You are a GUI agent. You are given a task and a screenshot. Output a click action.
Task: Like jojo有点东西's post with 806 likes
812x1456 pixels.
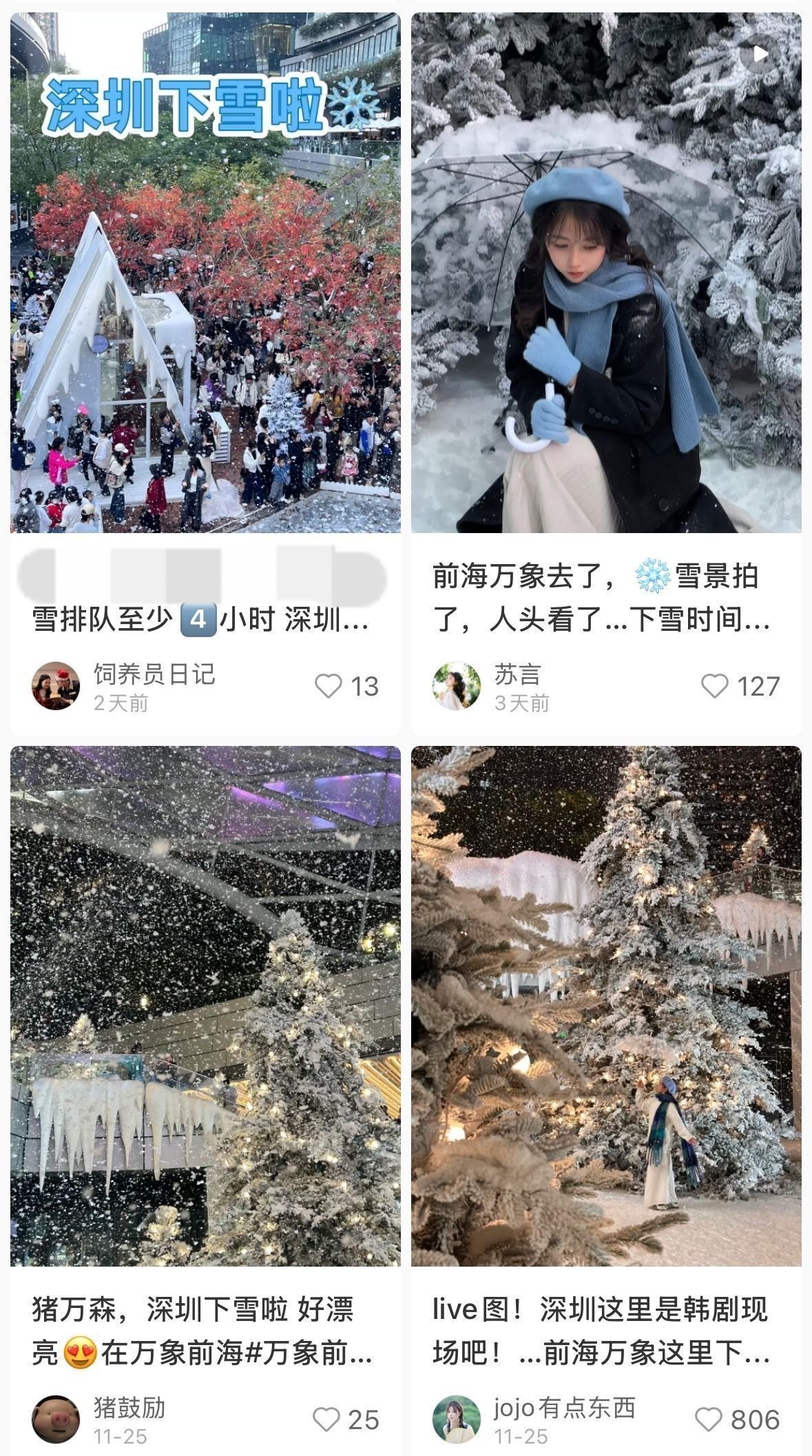[709, 1419]
